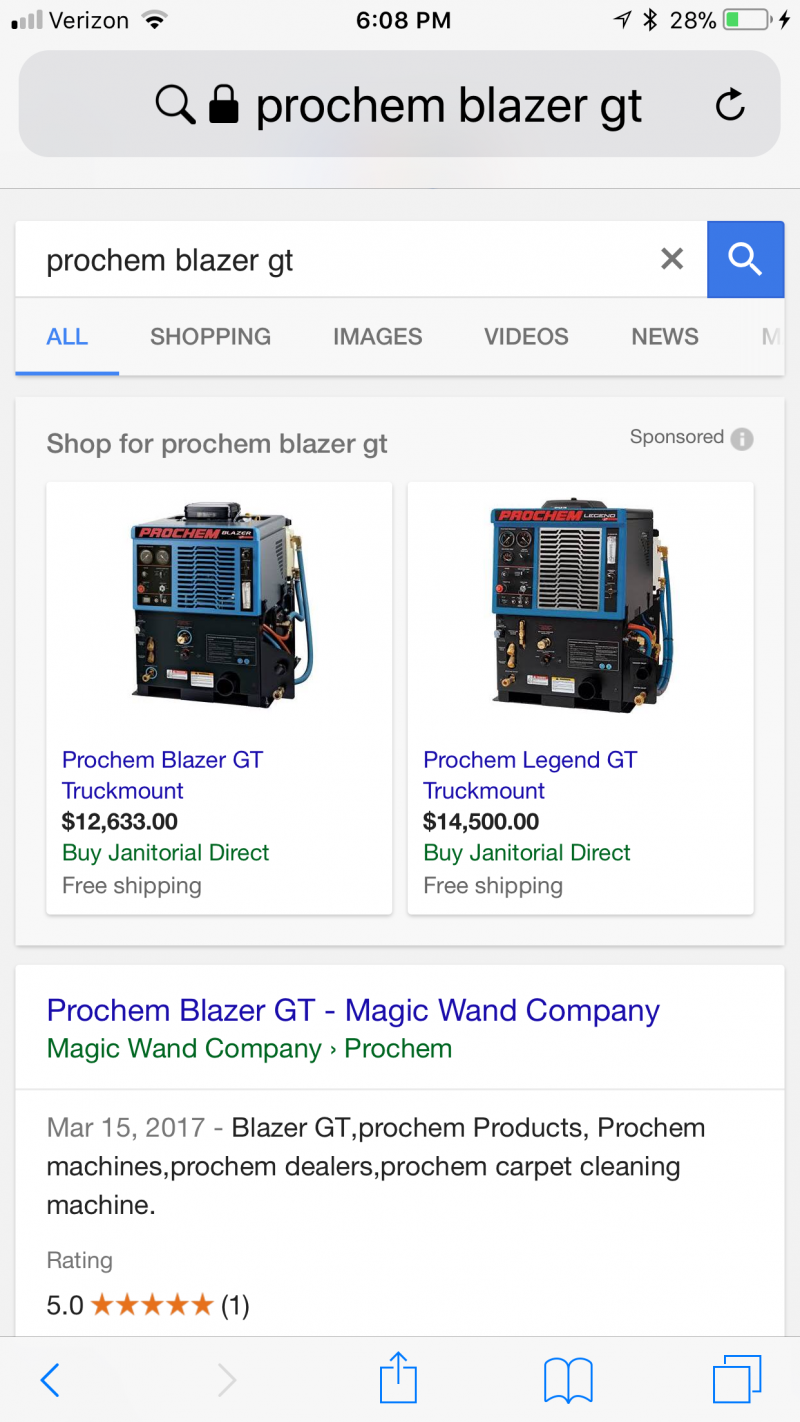Select the All results tab
Image resolution: width=800 pixels, height=1422 pixels.
tap(67, 337)
